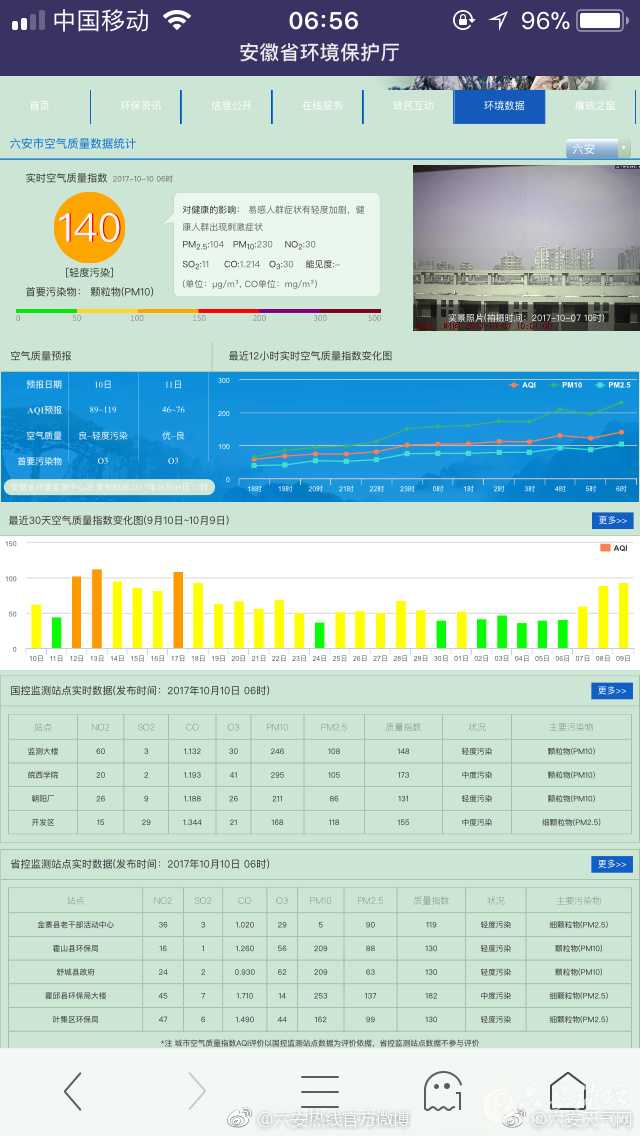Open the live photo of 六安
Screen dimensions: 640x1136
pyautogui.click(x=525, y=247)
